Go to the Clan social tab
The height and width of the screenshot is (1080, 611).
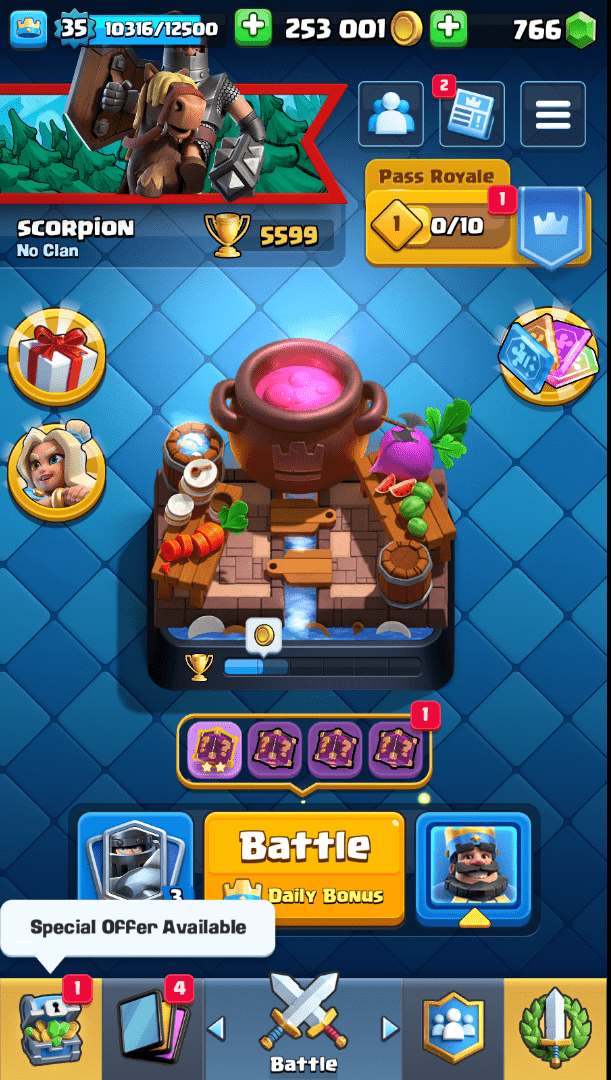tap(453, 1029)
